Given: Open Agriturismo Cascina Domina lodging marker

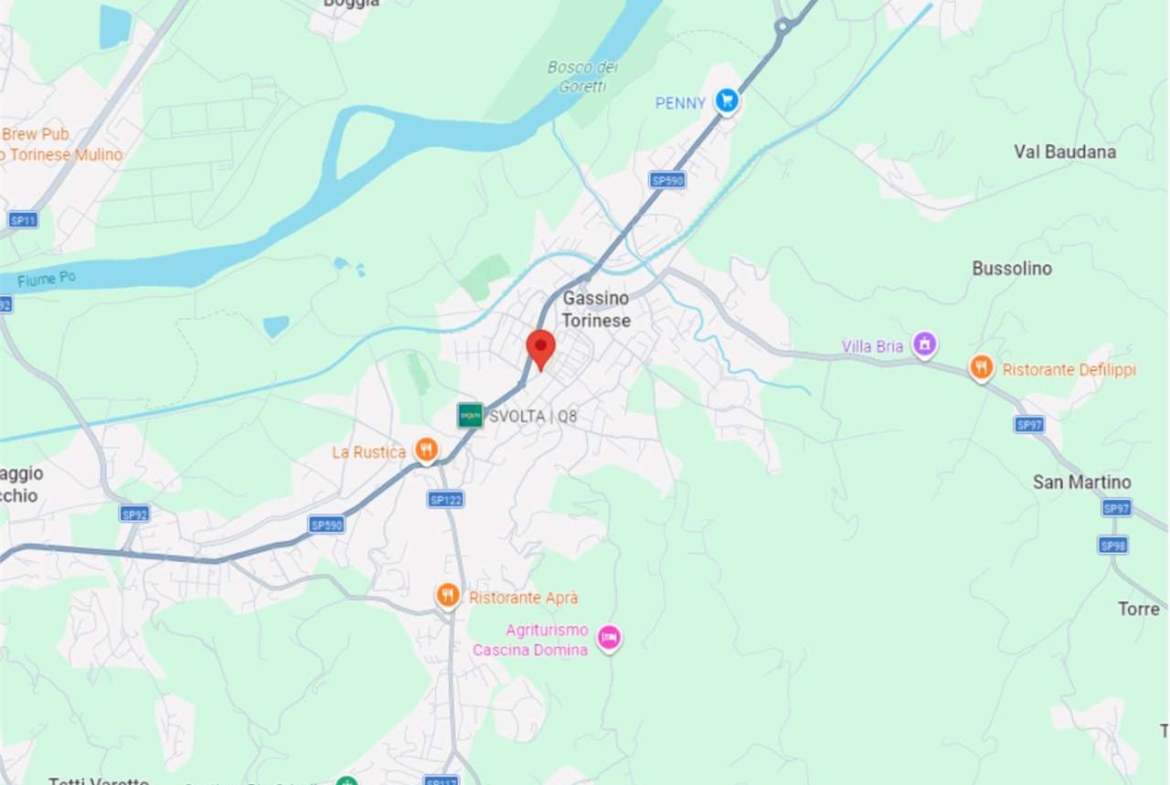Looking at the screenshot, I should pos(608,636).
